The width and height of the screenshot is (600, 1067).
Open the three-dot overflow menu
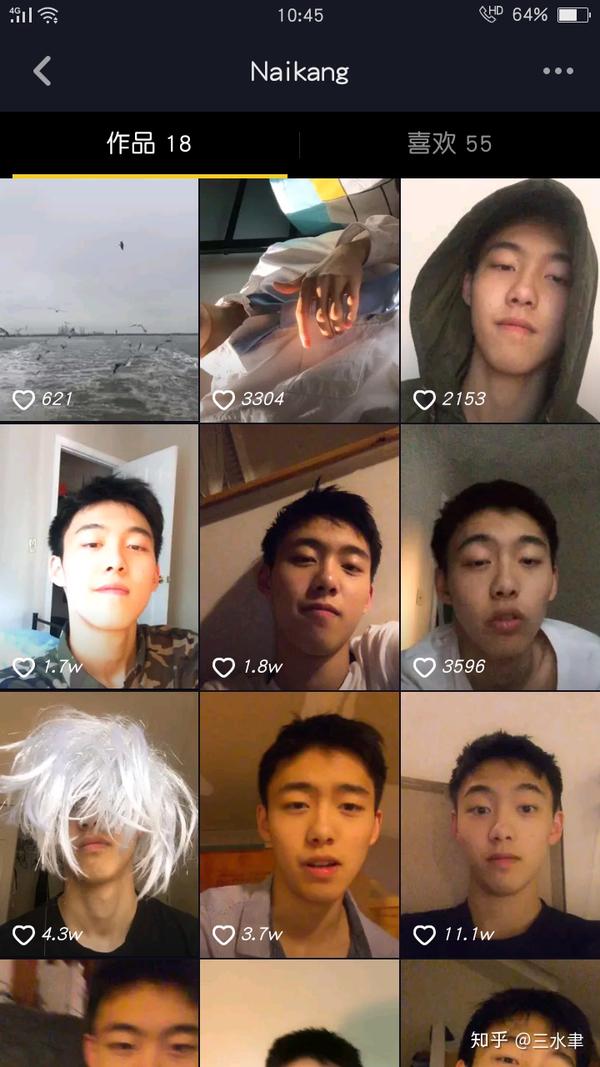click(x=558, y=71)
